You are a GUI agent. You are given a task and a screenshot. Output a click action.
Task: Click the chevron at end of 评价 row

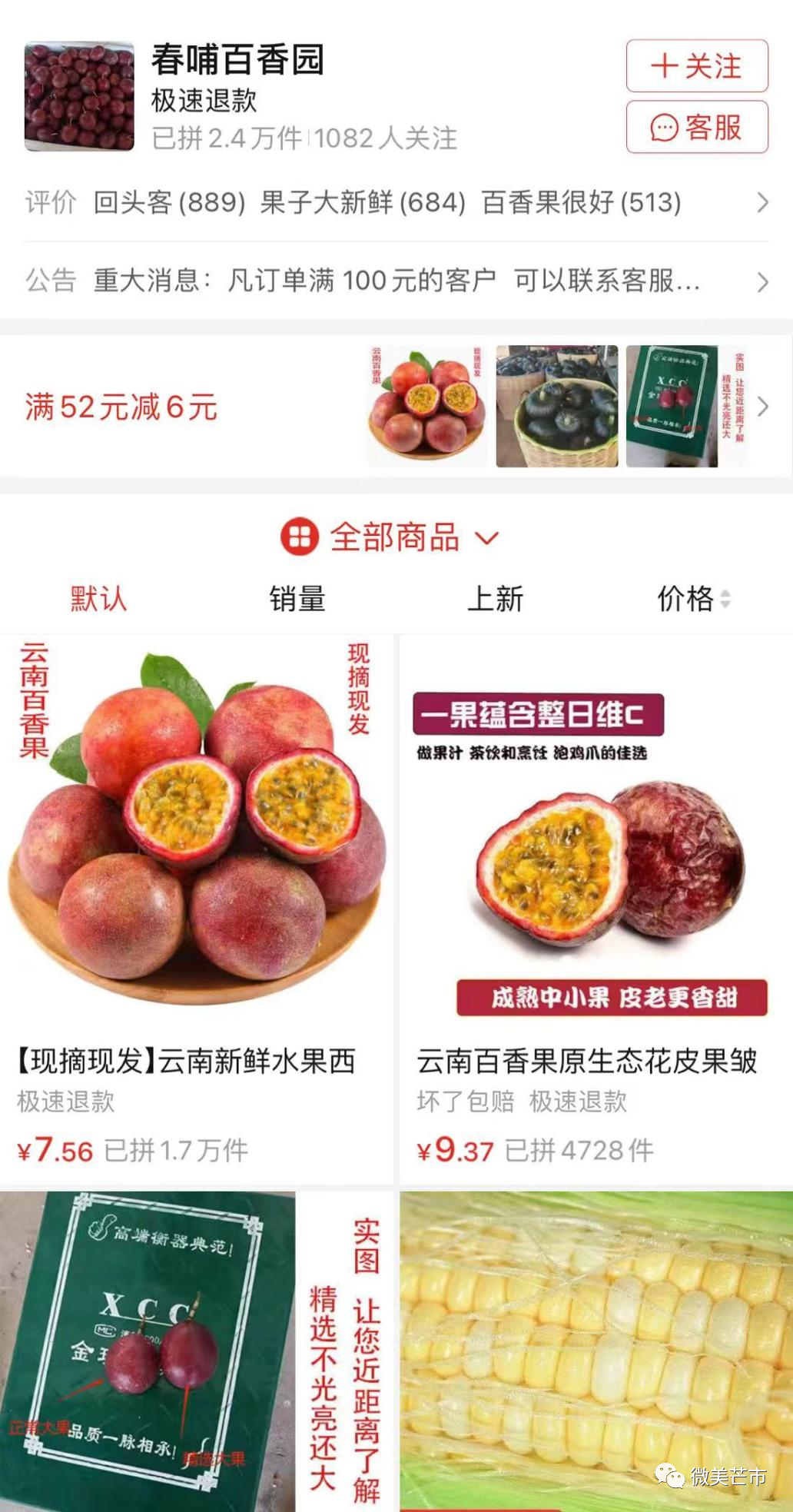click(x=761, y=203)
